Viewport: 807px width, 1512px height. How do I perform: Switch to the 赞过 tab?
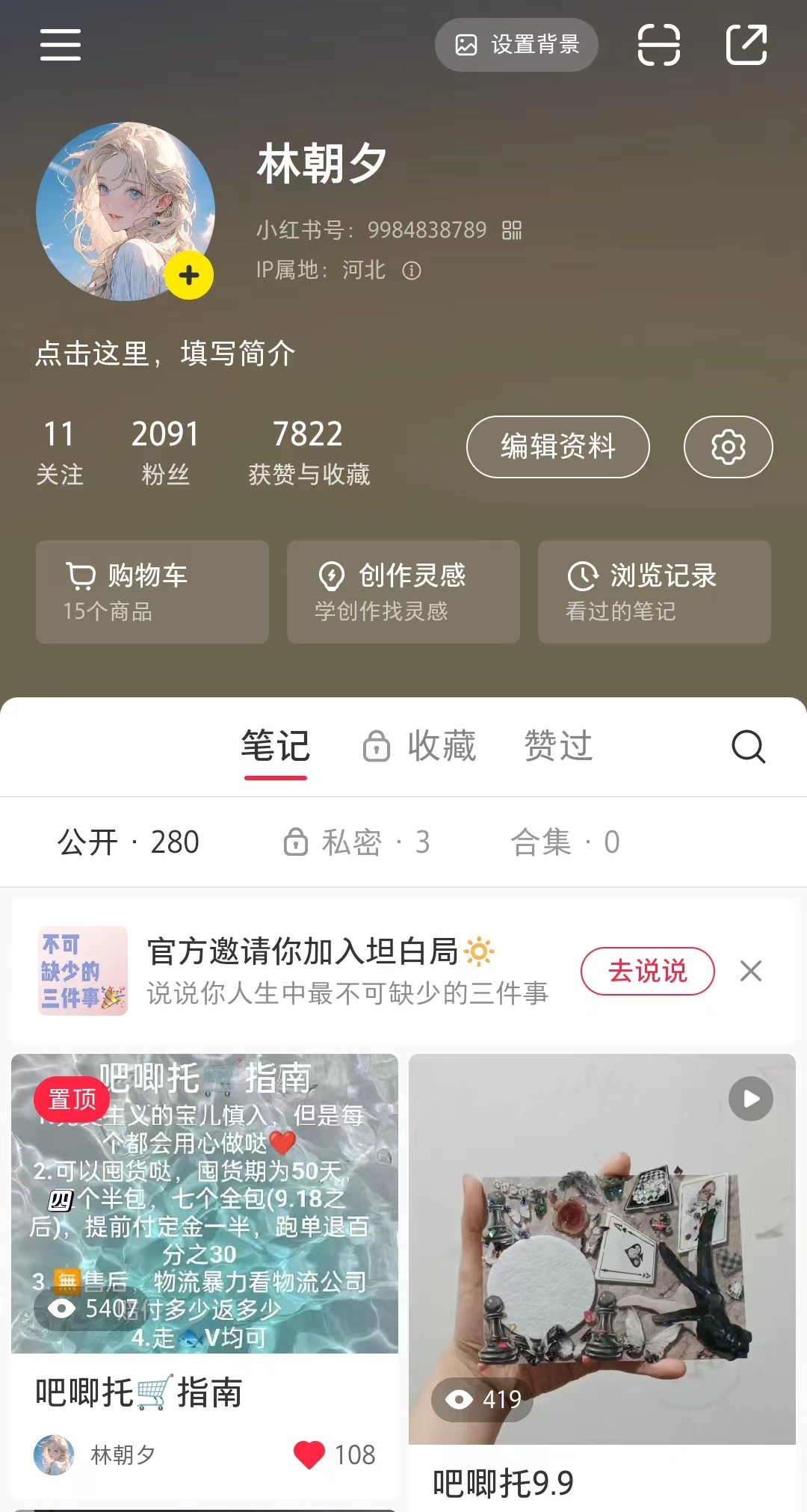coord(558,746)
